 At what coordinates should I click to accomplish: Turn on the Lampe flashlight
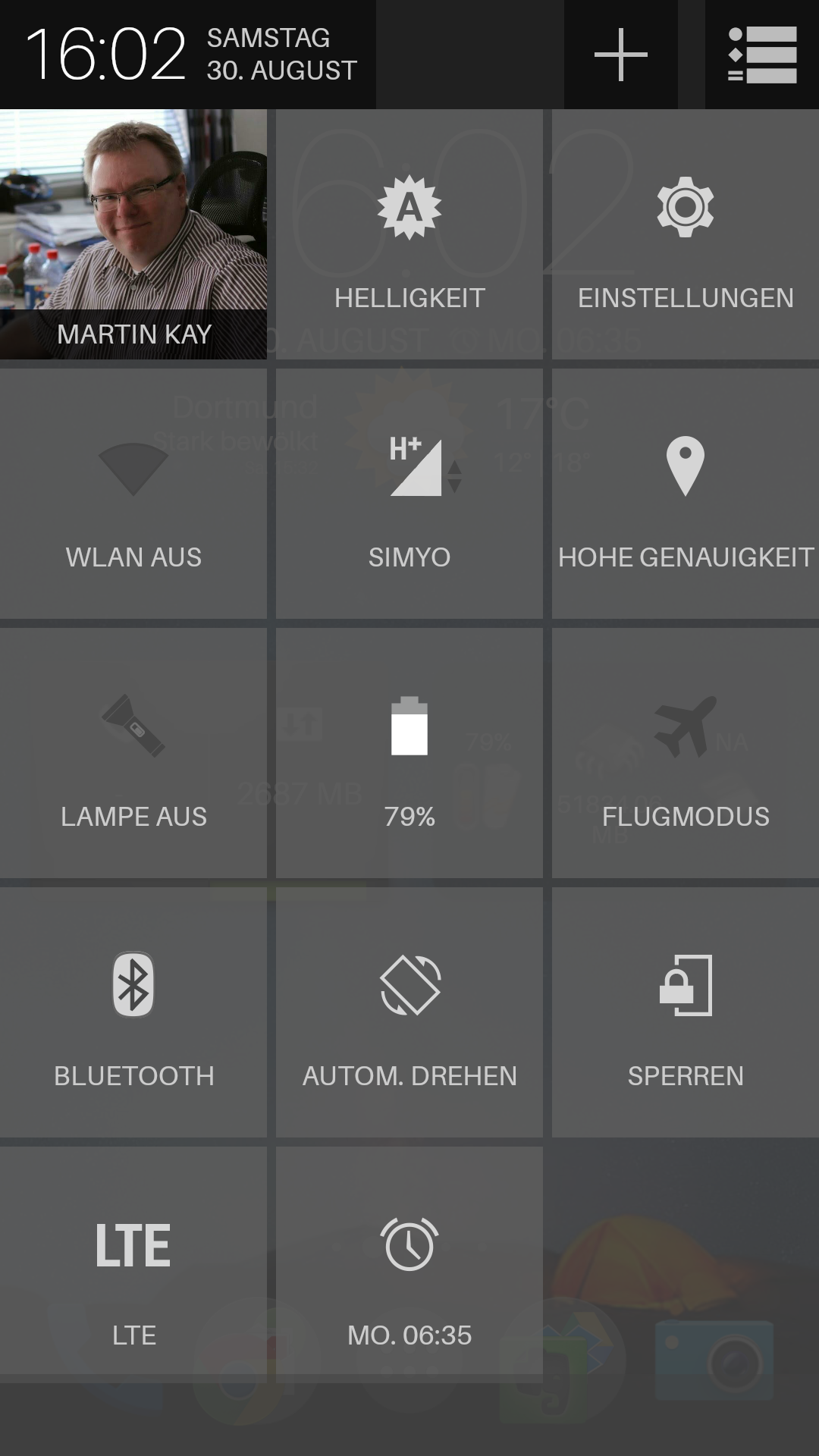tap(133, 752)
